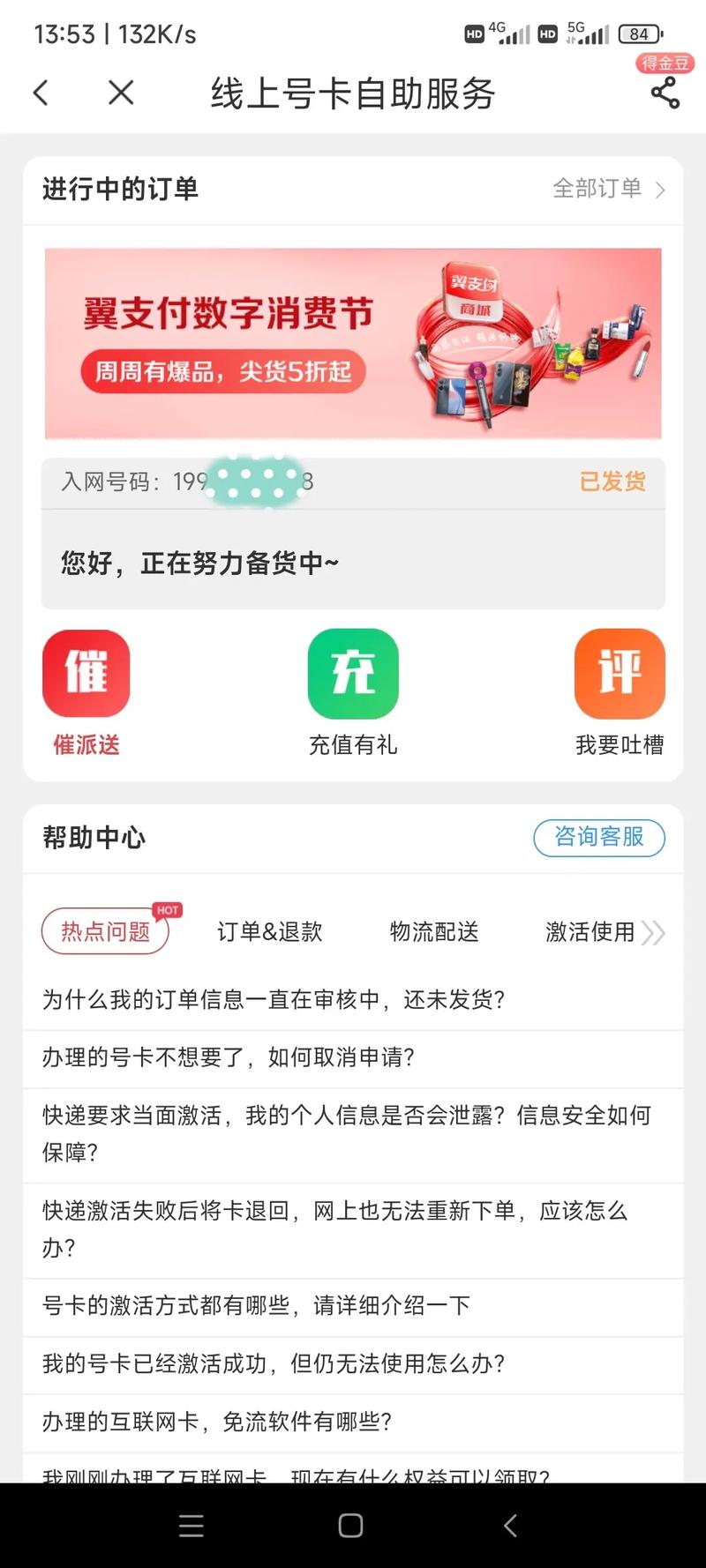This screenshot has height=1568, width=706.
Task: Select the 热点问题 hot questions tab
Action: [x=104, y=931]
